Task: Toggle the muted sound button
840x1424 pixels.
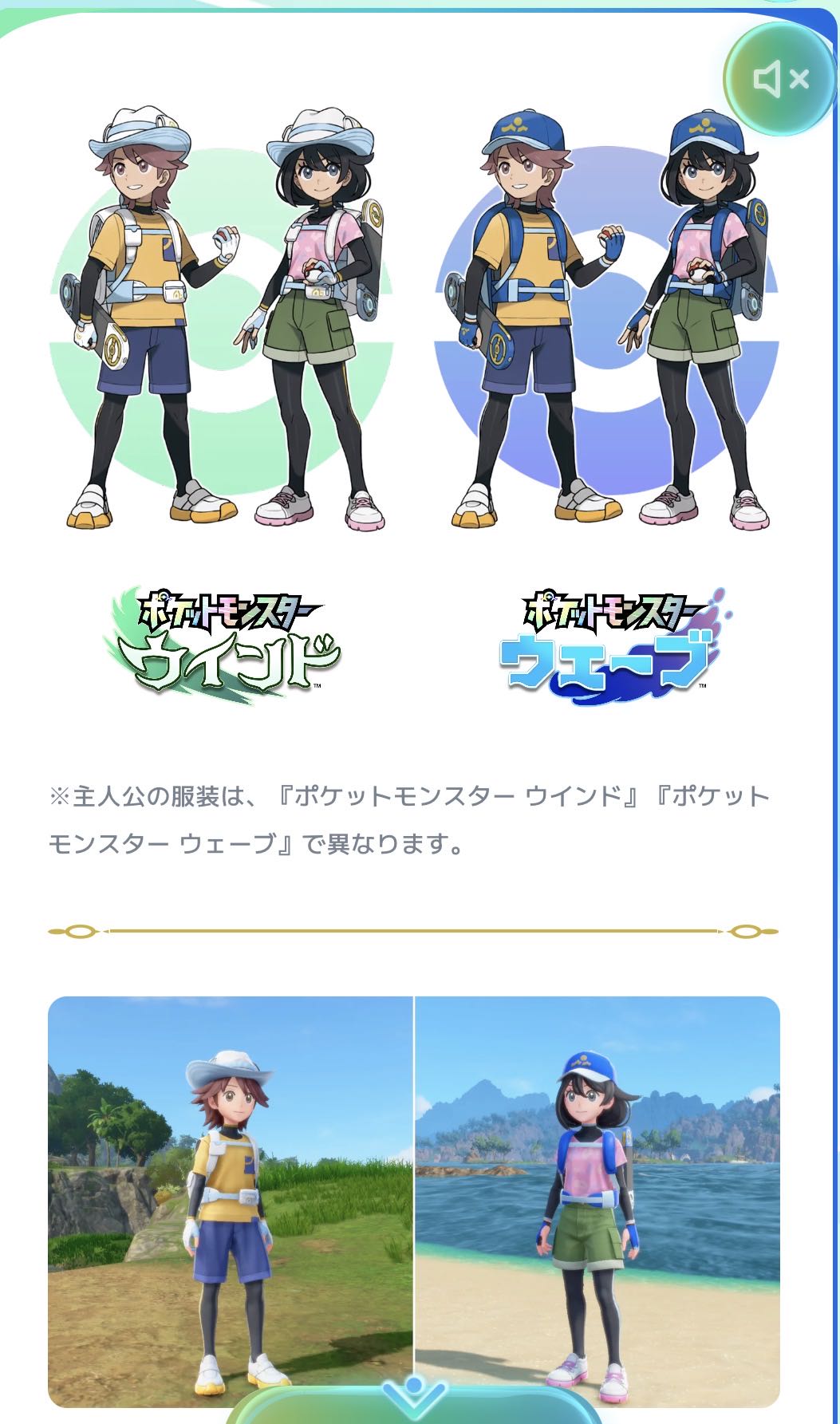Action: tap(779, 79)
